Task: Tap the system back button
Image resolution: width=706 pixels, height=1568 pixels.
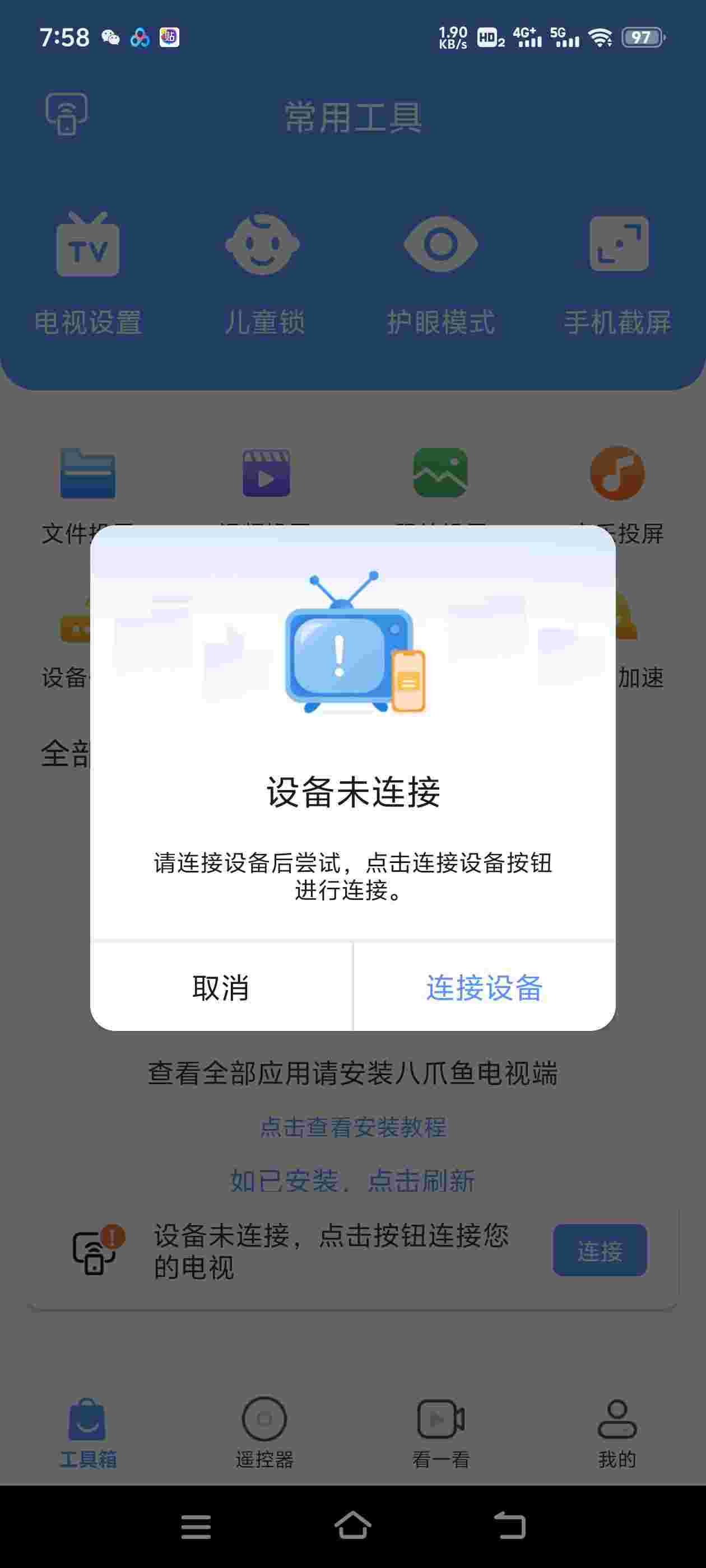Action: coord(509,1526)
